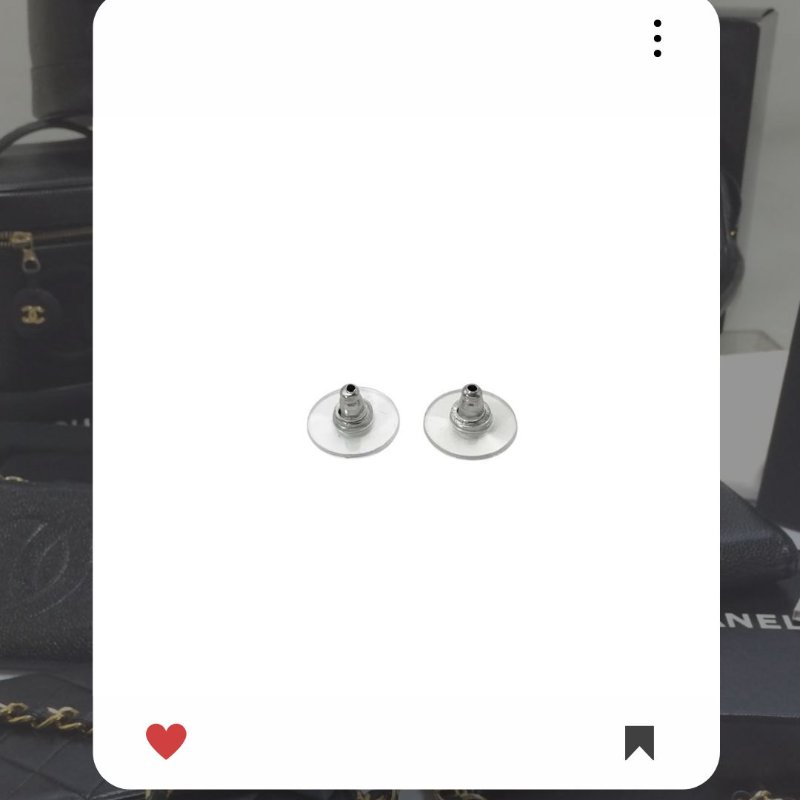Unlike the item with the red heart
Image resolution: width=800 pixels, height=800 pixels.
(x=166, y=741)
